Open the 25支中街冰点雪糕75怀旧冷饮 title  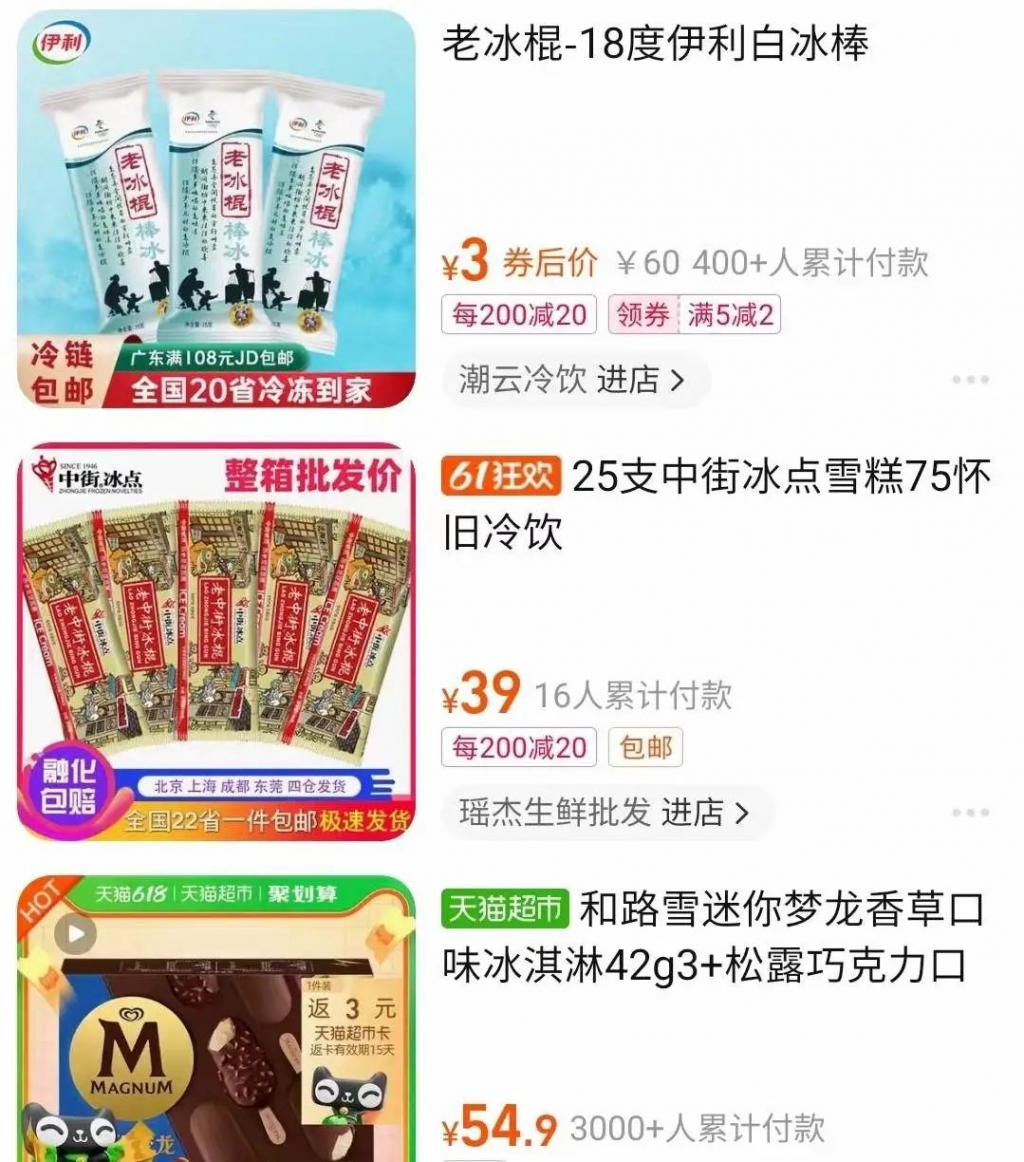coord(716,505)
